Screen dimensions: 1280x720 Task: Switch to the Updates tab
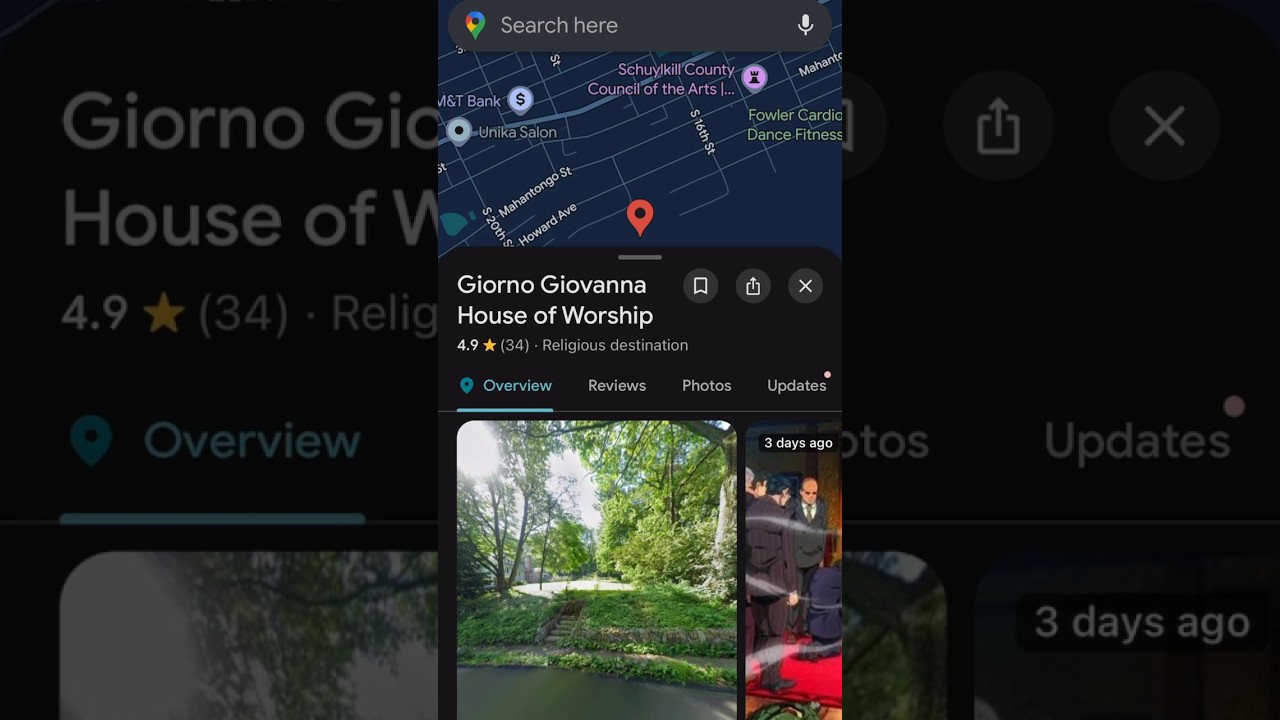(x=797, y=385)
